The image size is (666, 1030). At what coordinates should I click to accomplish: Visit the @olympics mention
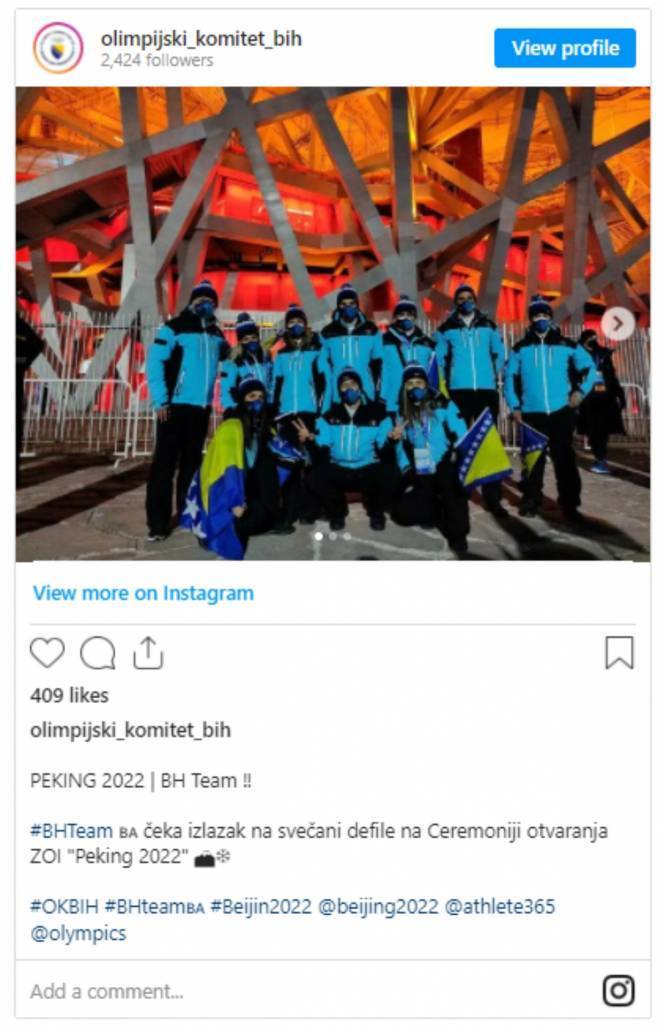point(78,934)
